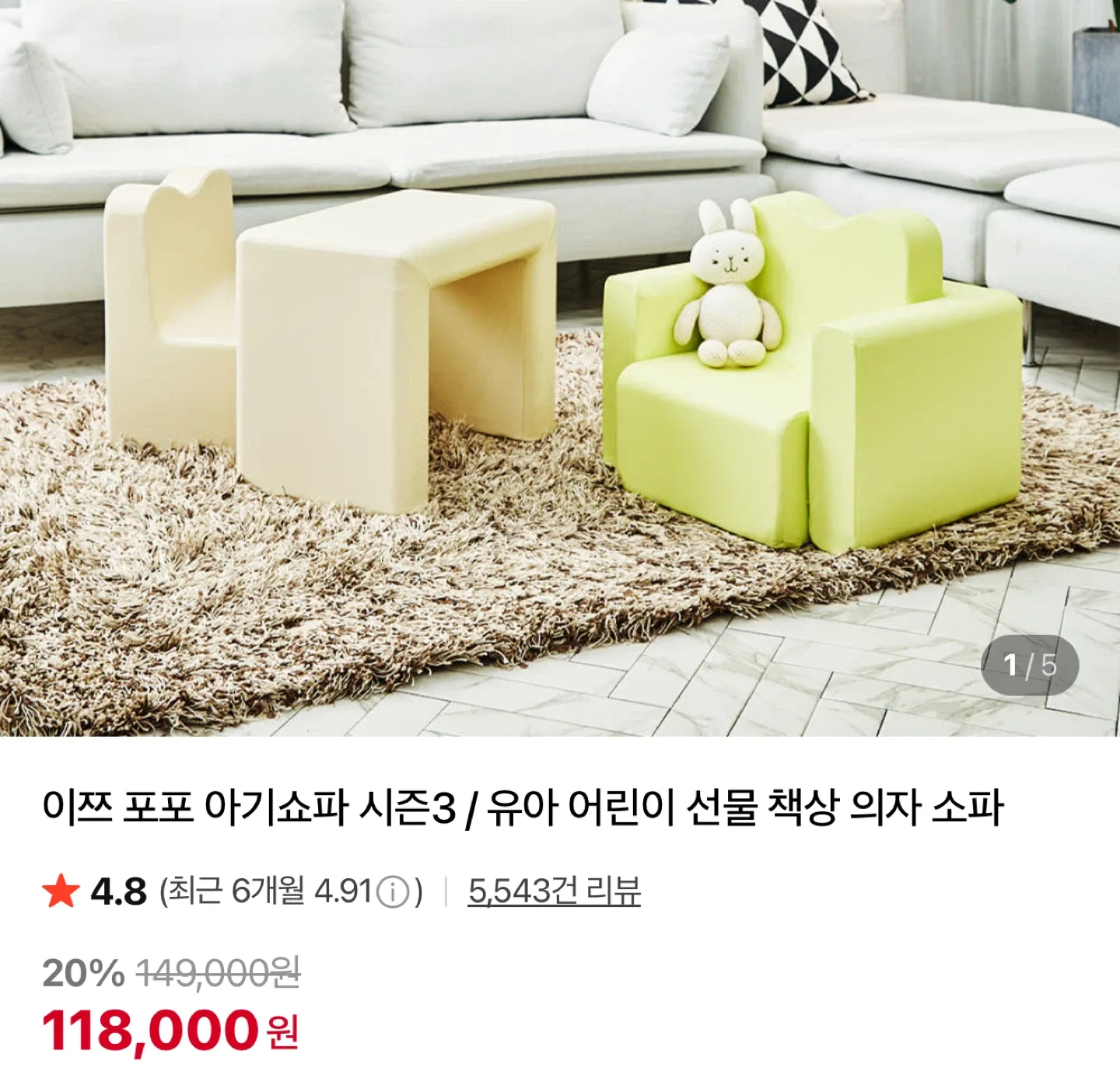Tap the info icon beside the 4.91 rating

click(x=393, y=892)
